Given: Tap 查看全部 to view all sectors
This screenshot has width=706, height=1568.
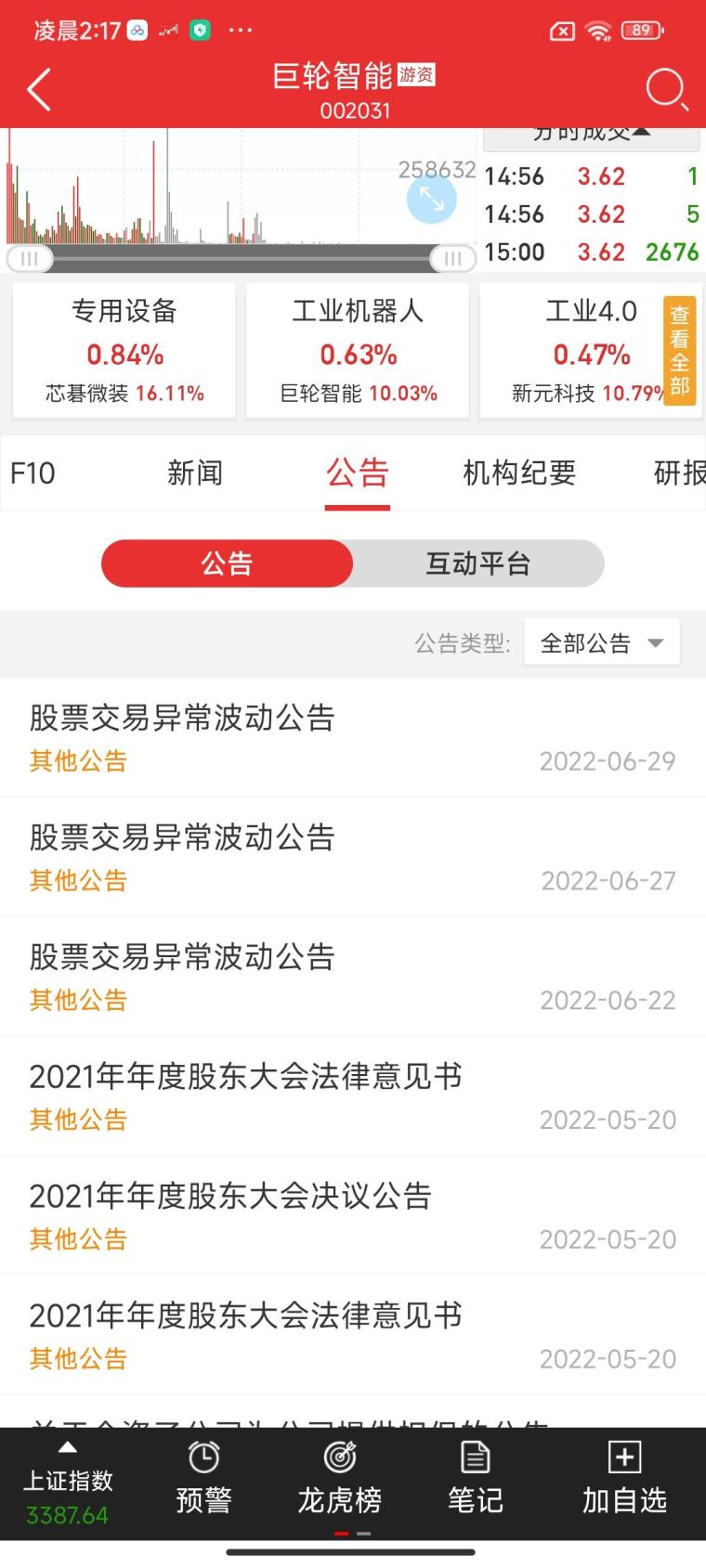Looking at the screenshot, I should click(680, 351).
